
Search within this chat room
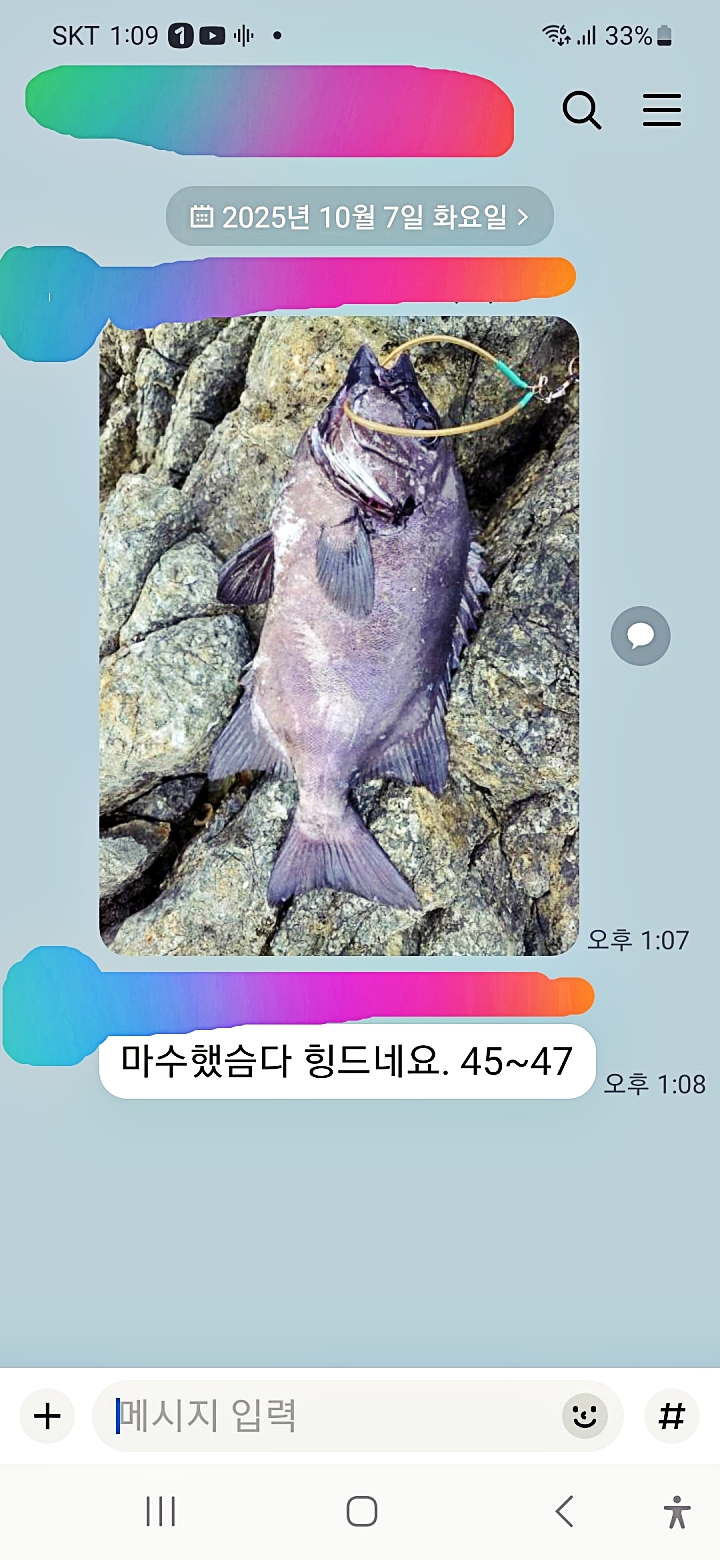point(582,110)
